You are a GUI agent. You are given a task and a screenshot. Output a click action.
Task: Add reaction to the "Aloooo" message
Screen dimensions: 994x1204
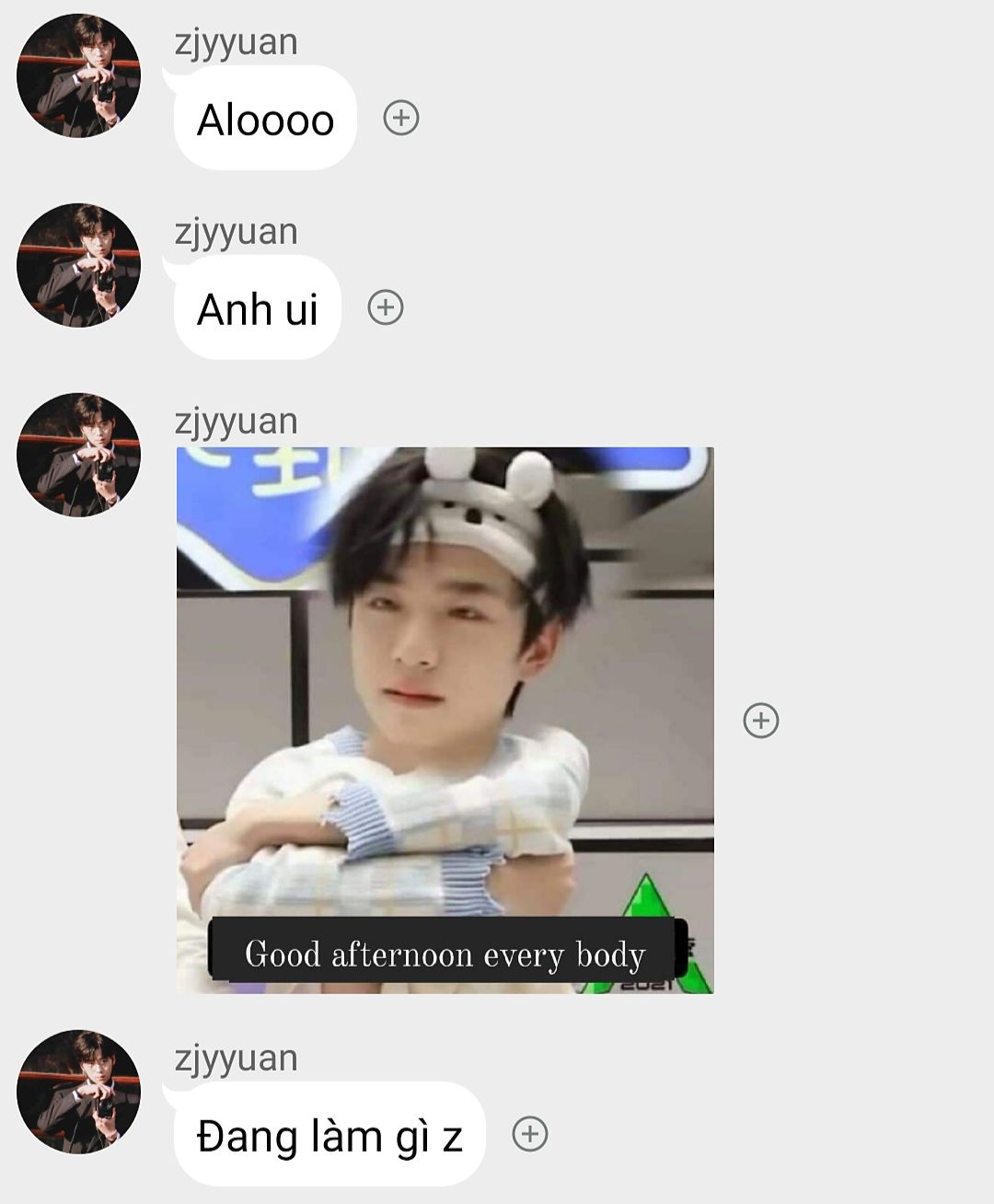tap(401, 118)
